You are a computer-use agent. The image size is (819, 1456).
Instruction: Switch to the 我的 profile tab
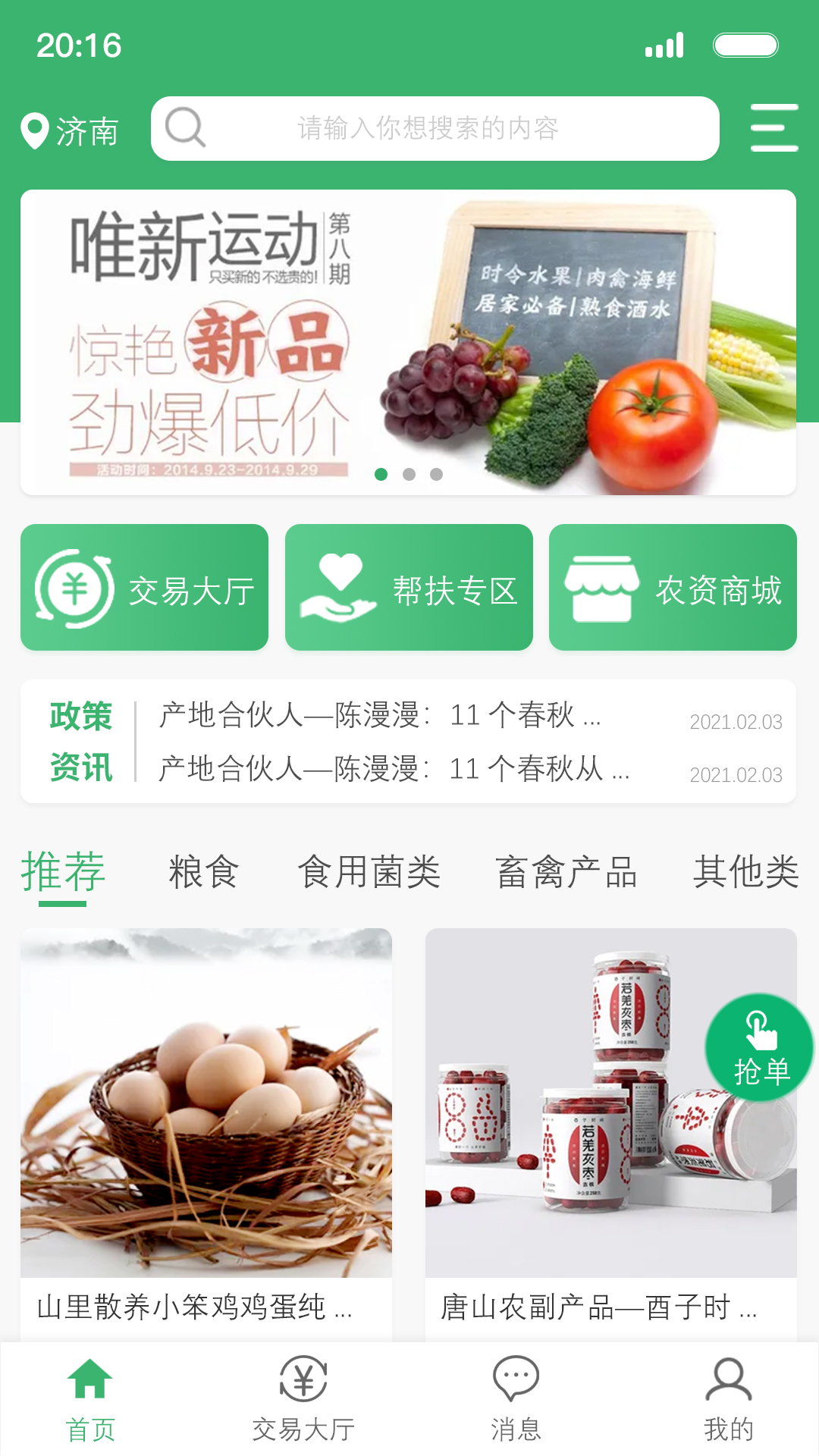(x=728, y=1399)
